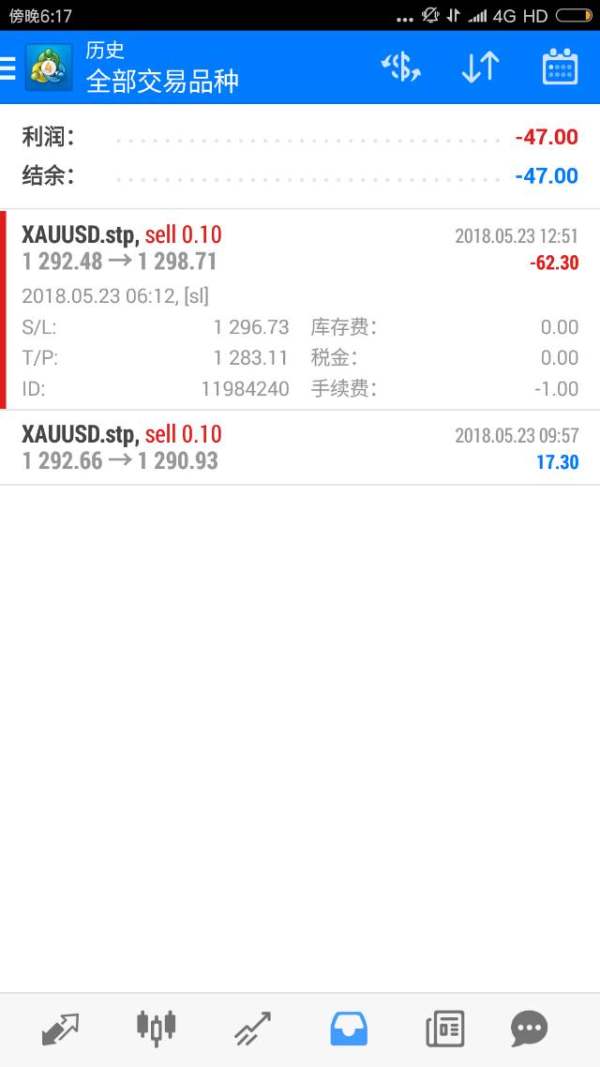Open the News tab
Image resolution: width=600 pixels, height=1067 pixels.
point(444,1028)
